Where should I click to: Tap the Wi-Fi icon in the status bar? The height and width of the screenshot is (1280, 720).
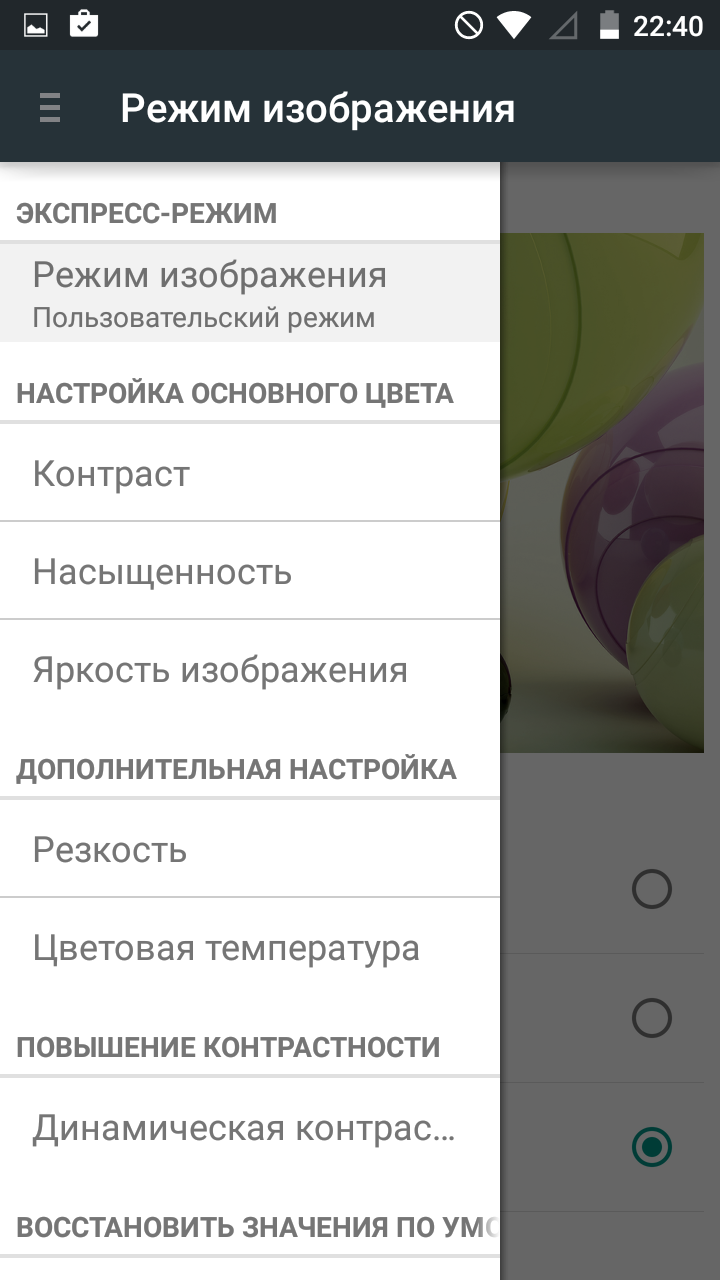pos(514,24)
